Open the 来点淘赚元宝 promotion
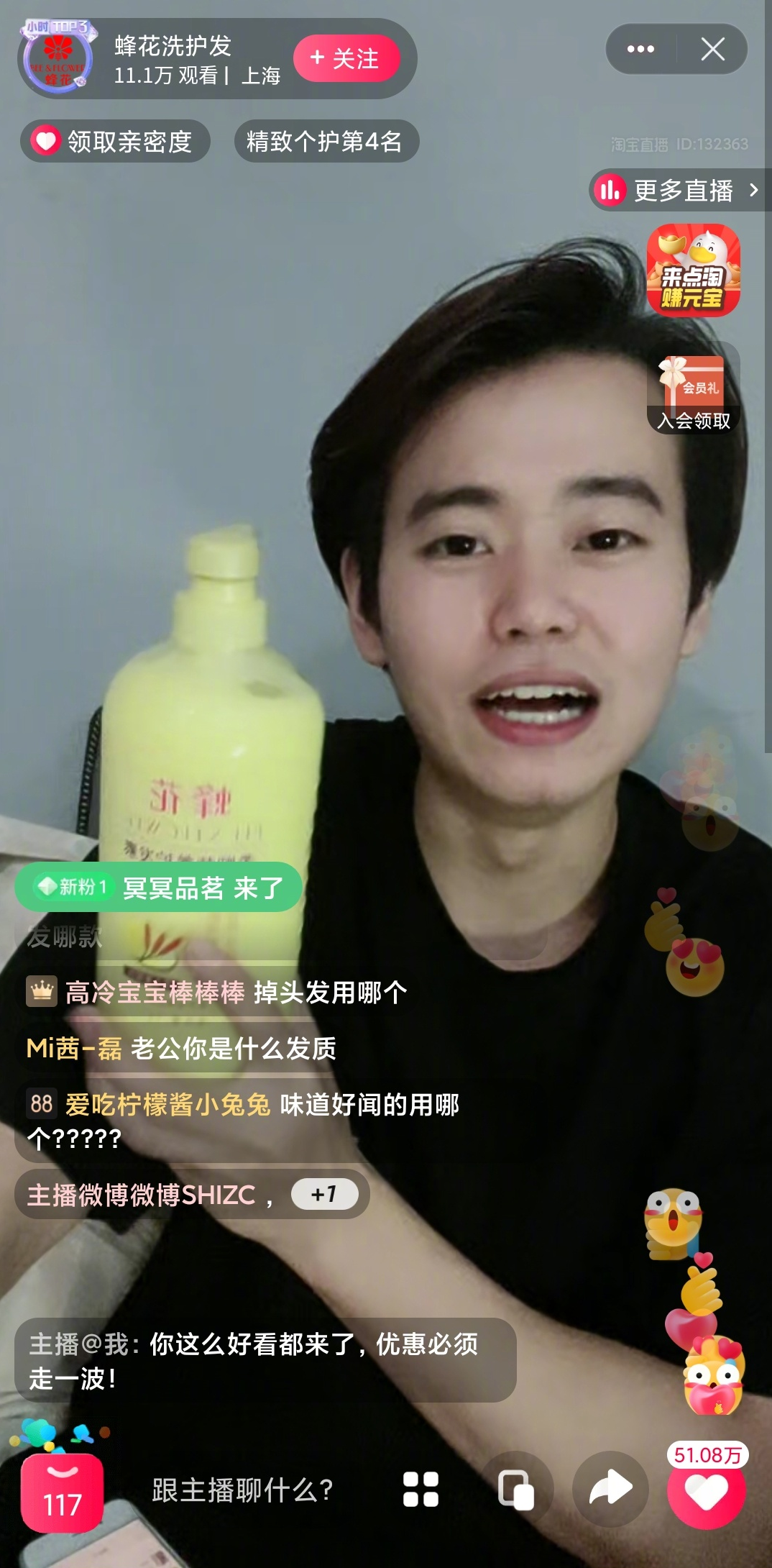Screen dimensions: 772x1568 [693, 270]
